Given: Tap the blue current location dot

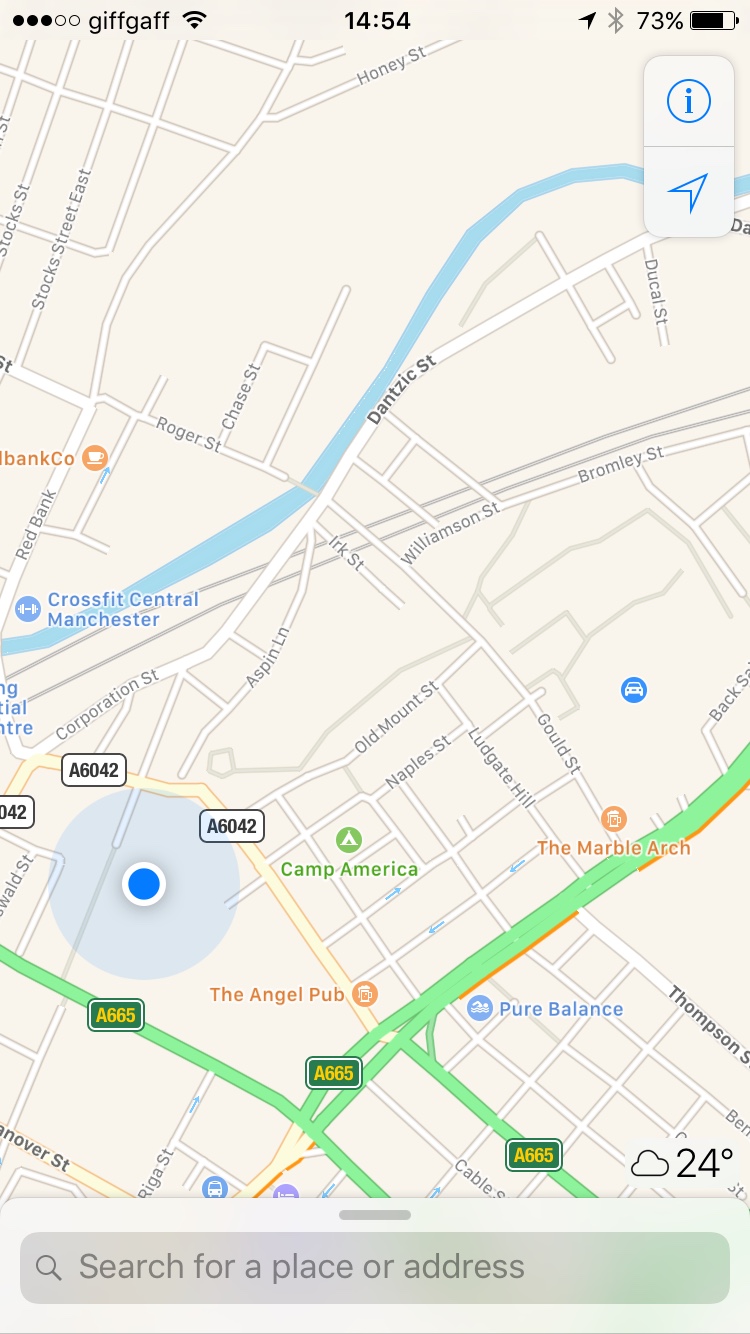Looking at the screenshot, I should (144, 884).
